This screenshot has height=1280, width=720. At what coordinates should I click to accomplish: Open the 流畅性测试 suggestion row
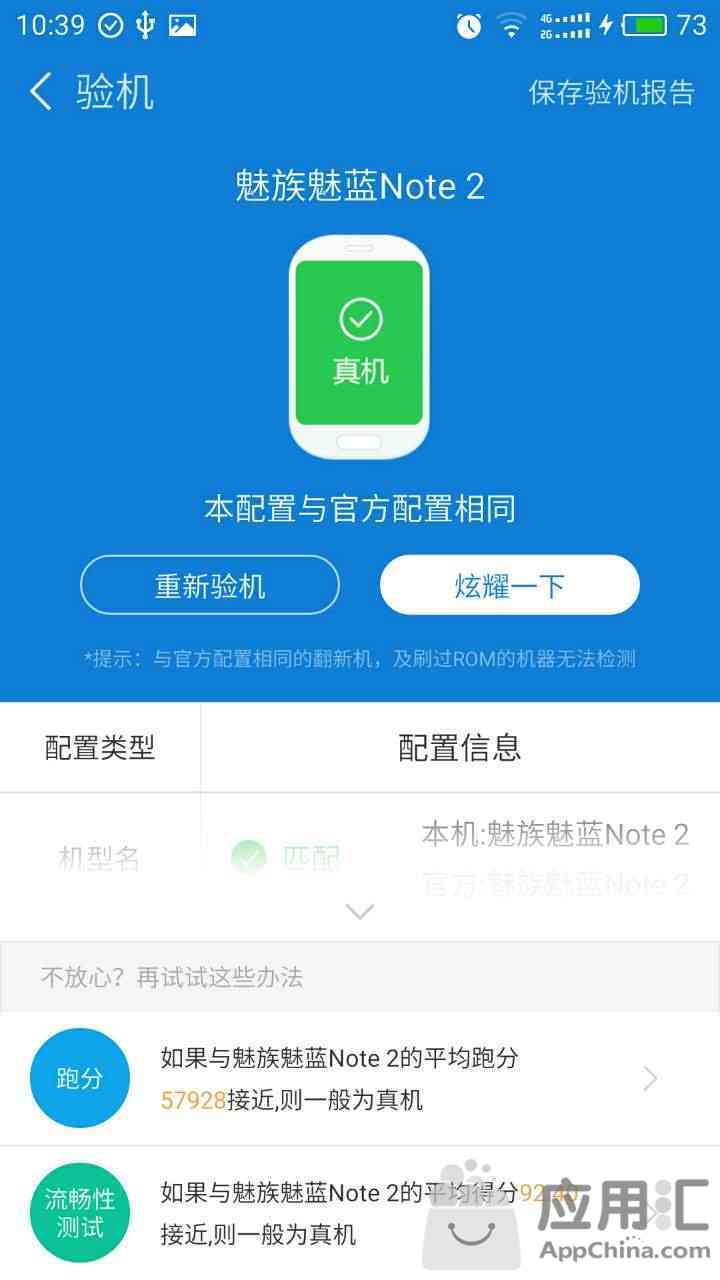click(300, 1212)
